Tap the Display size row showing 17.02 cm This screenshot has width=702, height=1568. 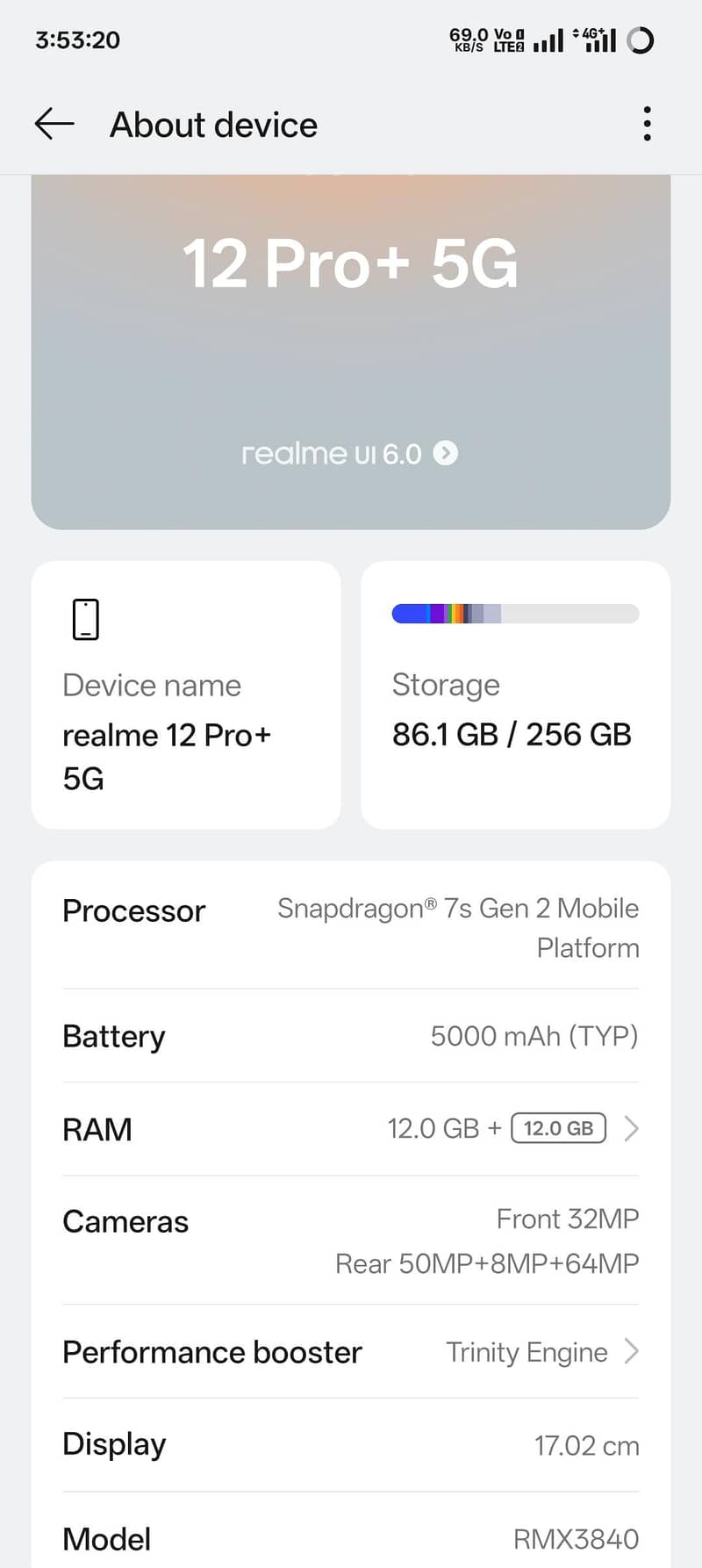coord(351,1444)
